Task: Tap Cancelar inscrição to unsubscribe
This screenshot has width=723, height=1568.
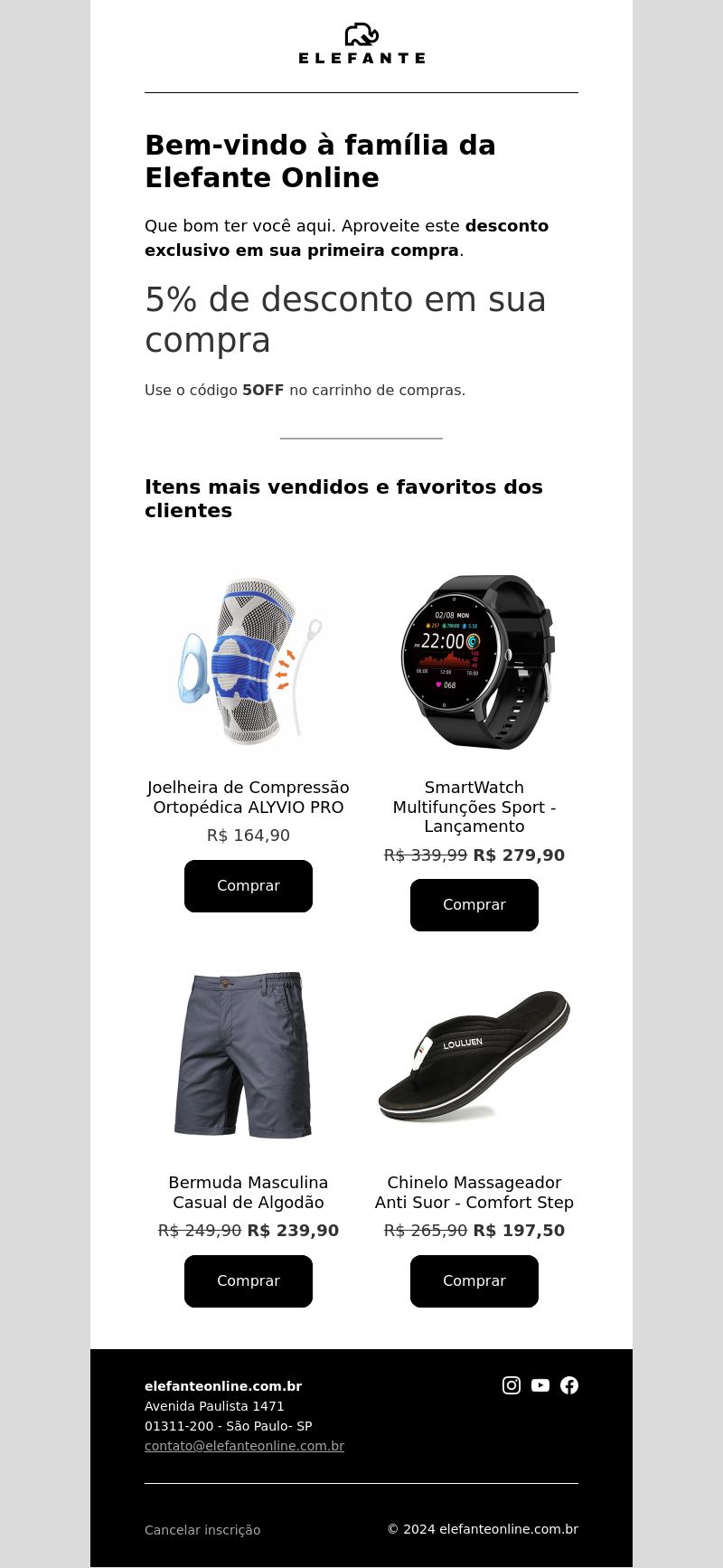Action: click(x=202, y=1530)
